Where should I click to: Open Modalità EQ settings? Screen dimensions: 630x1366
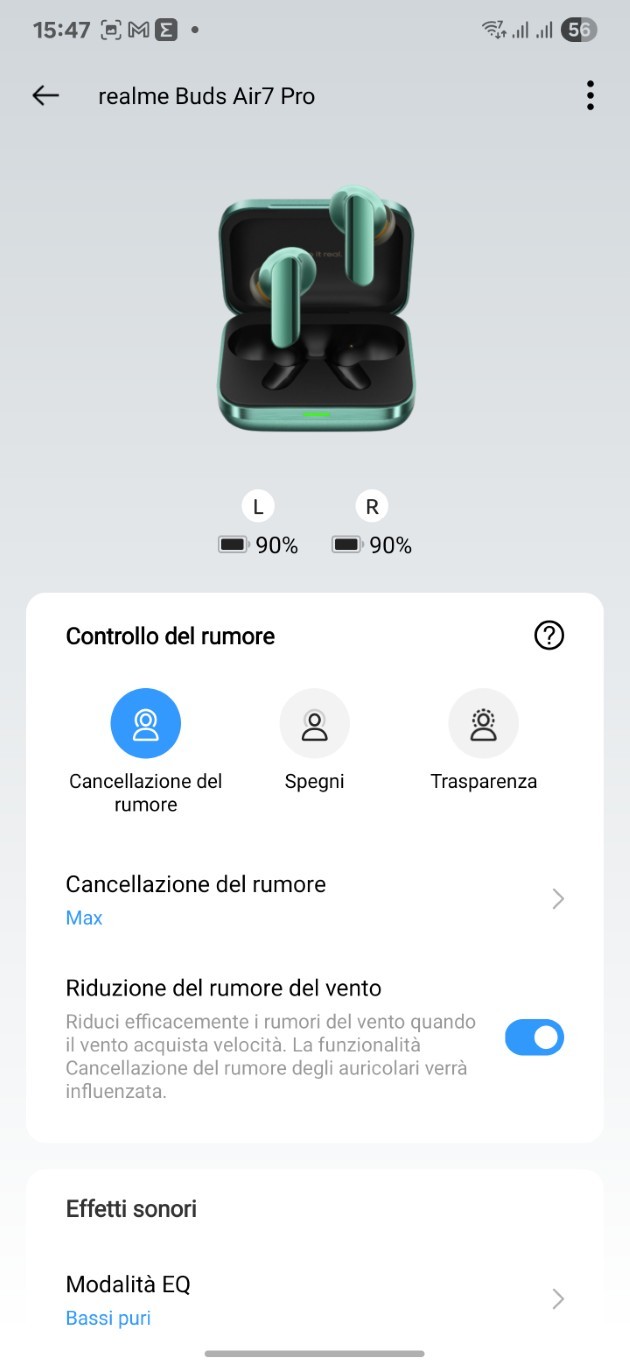[315, 1299]
